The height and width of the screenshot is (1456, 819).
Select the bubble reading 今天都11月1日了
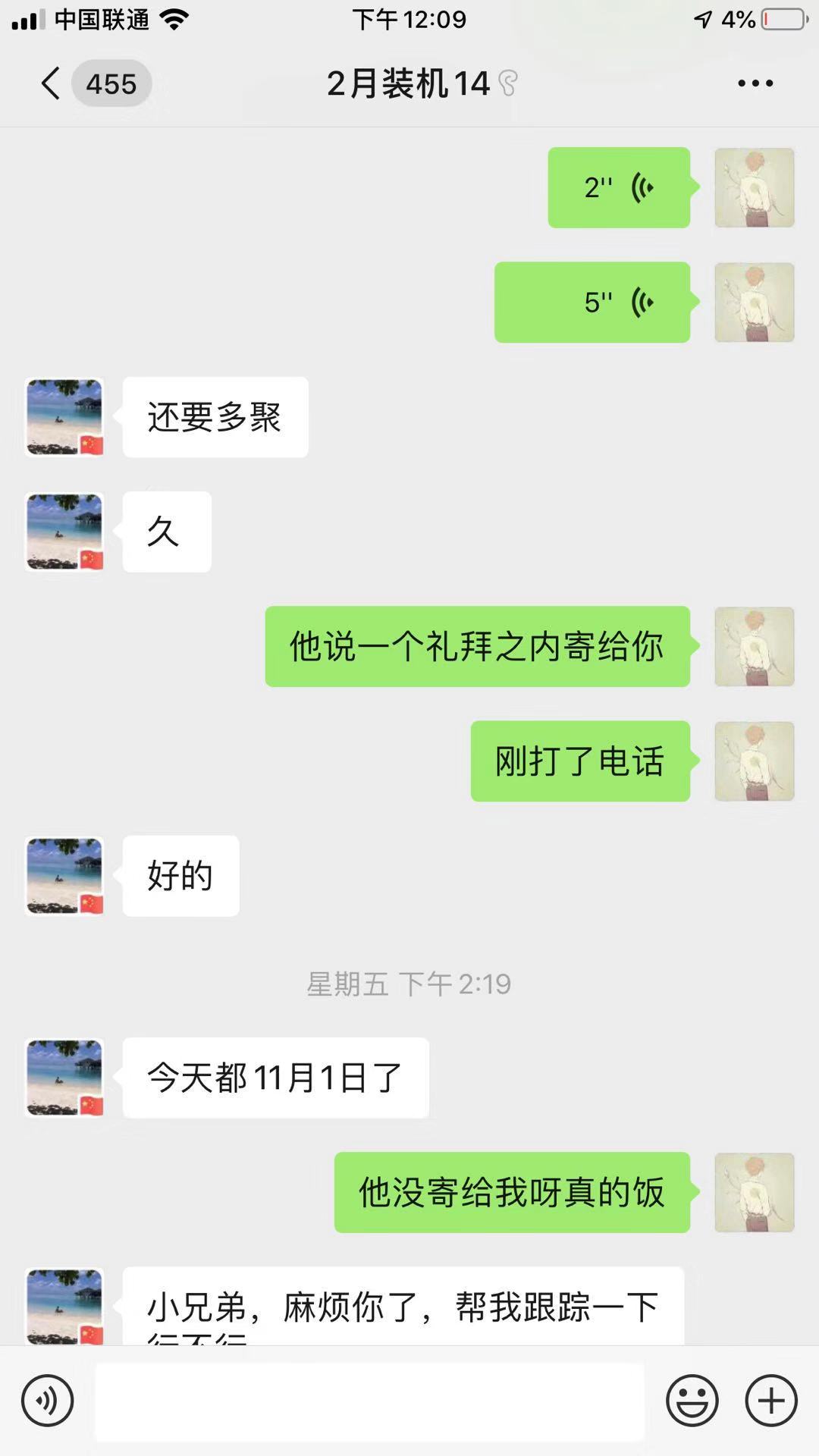[x=273, y=1078]
